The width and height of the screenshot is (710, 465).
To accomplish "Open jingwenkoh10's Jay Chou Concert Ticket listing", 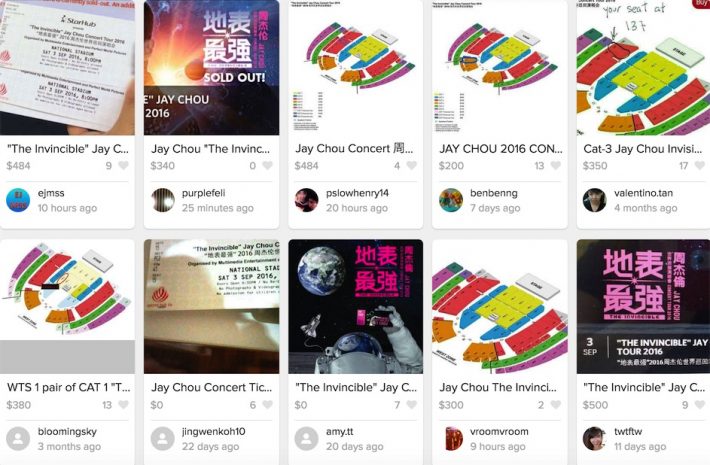I will tap(210, 387).
